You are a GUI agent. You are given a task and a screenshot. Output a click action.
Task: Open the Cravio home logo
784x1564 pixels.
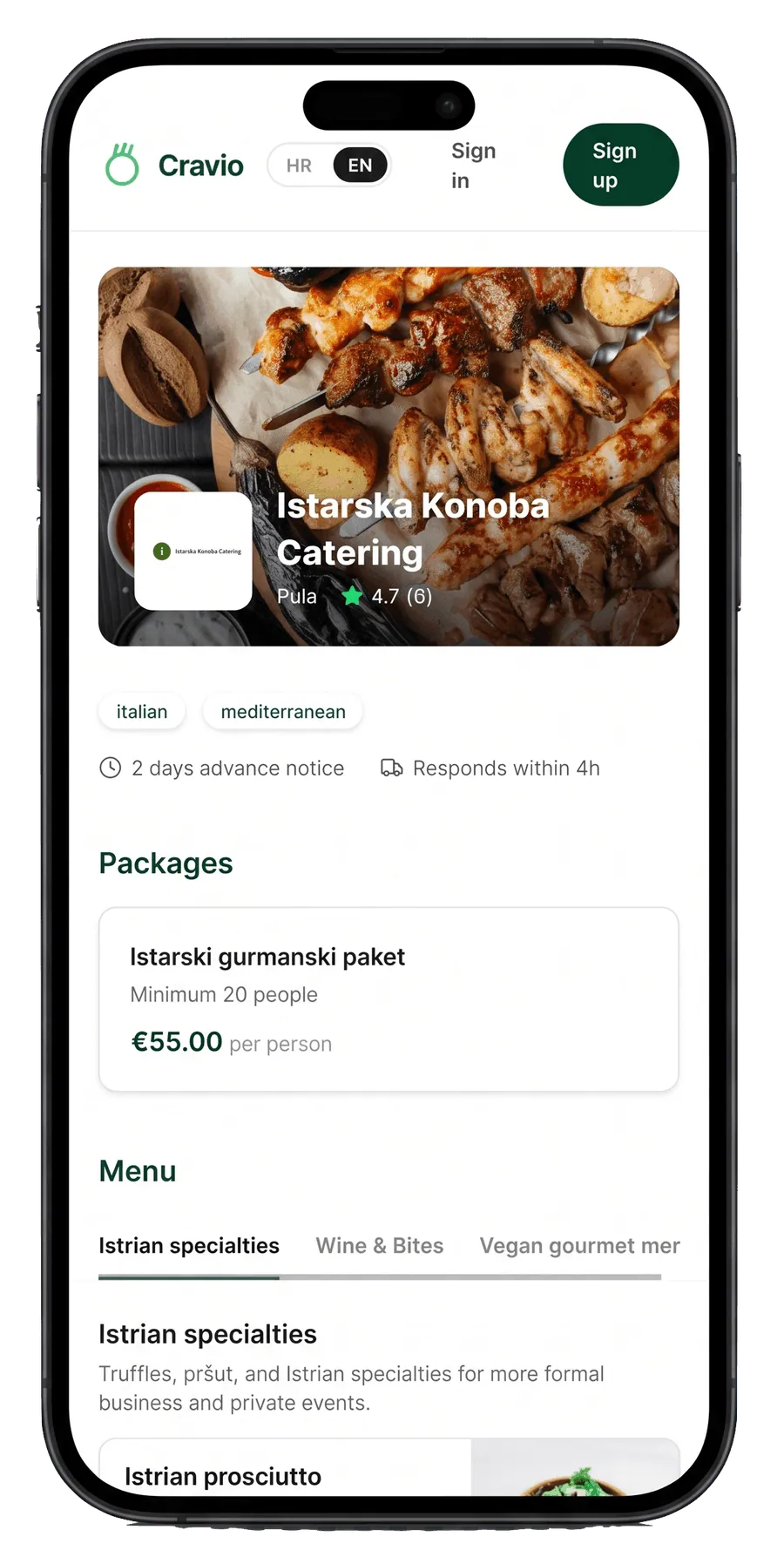click(x=174, y=165)
